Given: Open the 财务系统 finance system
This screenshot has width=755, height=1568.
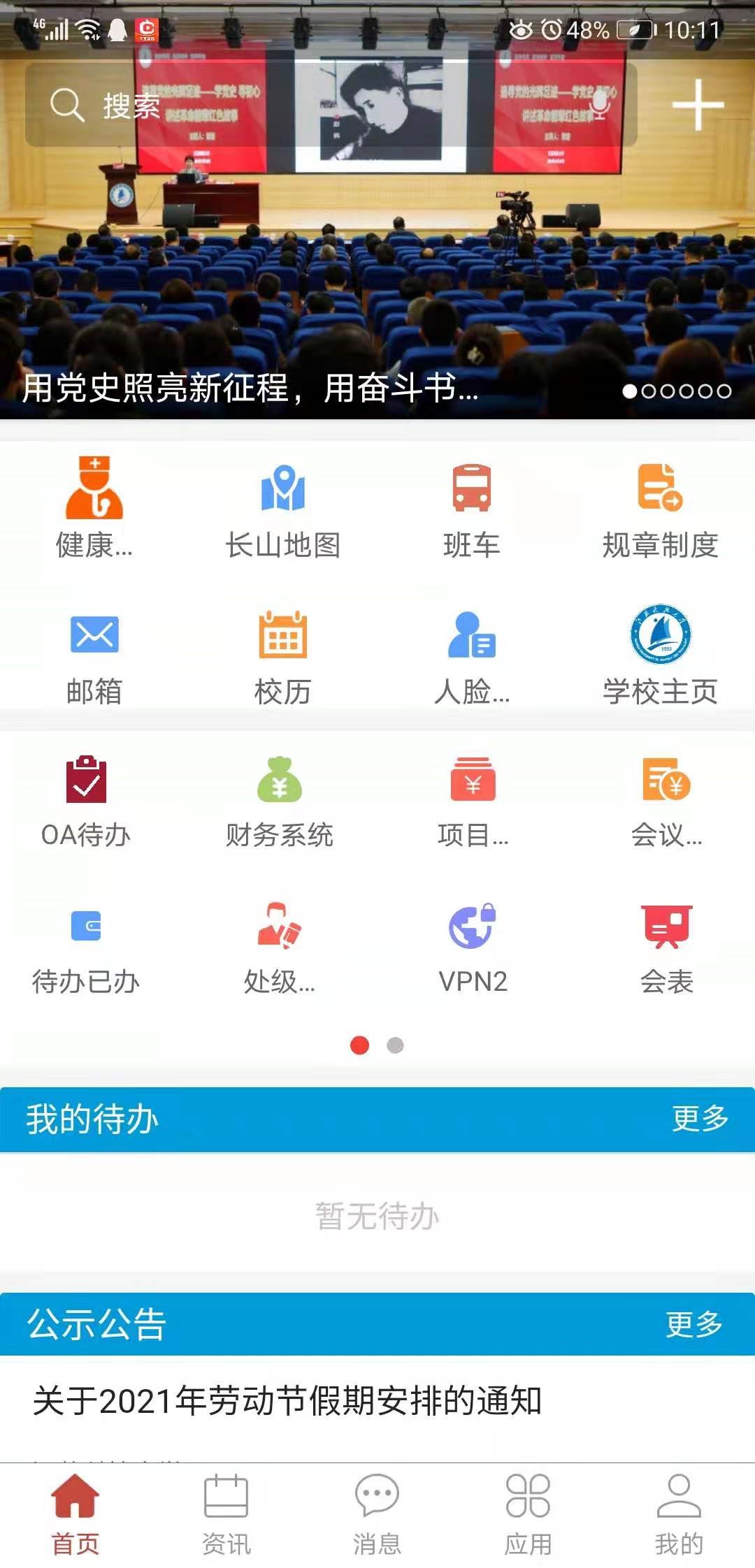Looking at the screenshot, I should [280, 799].
